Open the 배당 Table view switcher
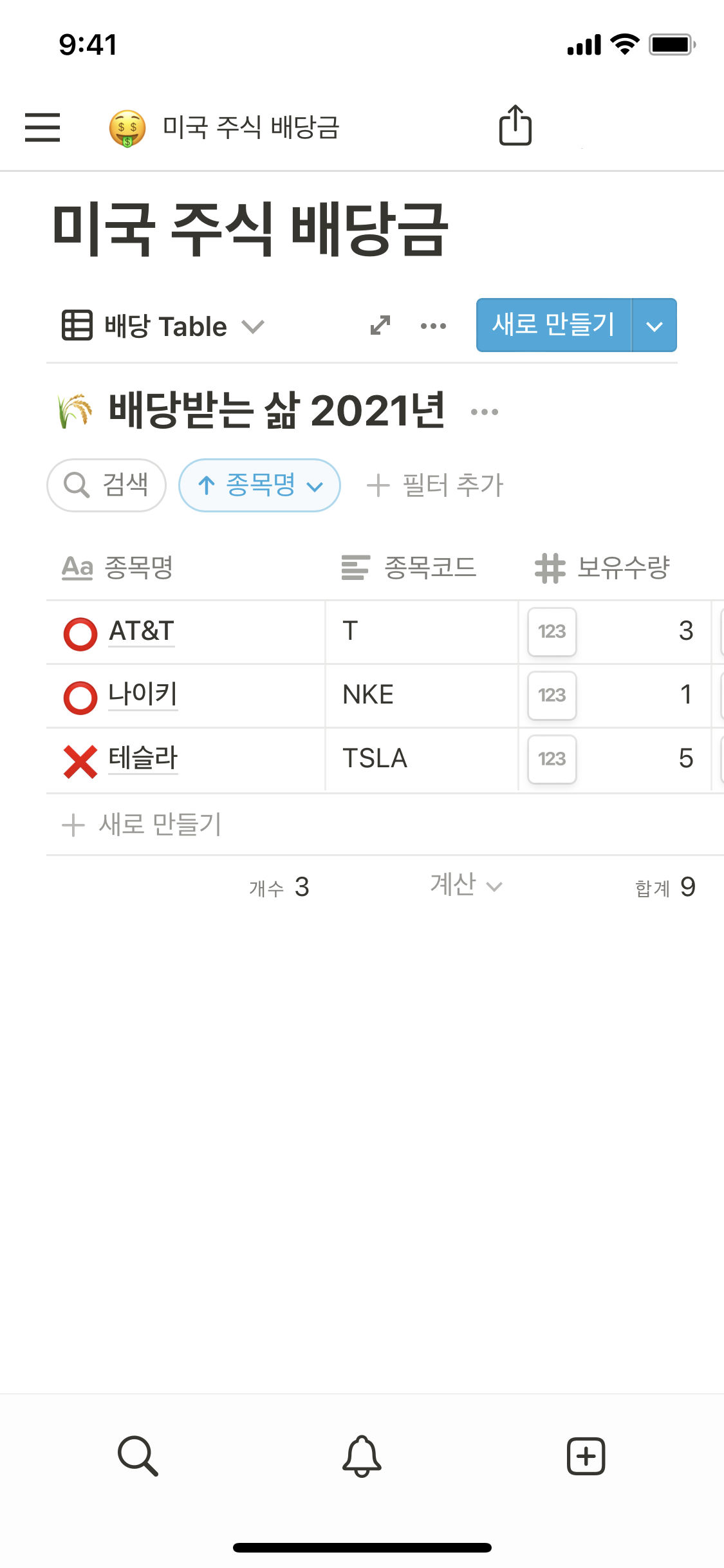This screenshot has width=724, height=1568. [x=163, y=326]
